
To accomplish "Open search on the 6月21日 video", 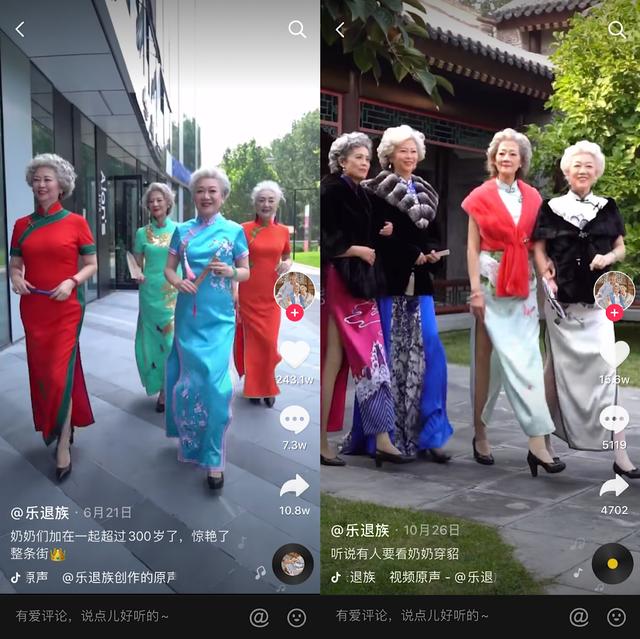I will (x=297, y=29).
